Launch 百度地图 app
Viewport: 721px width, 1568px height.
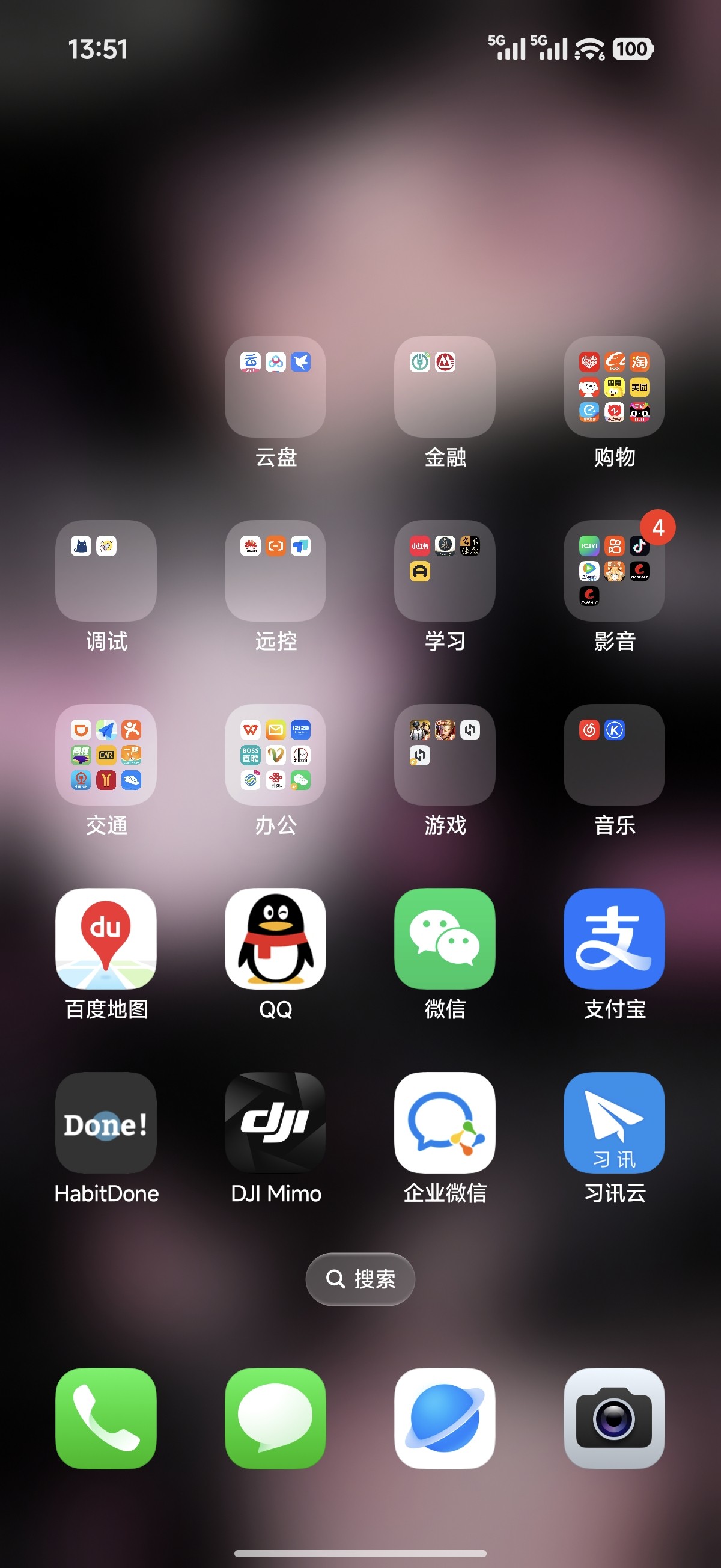106,939
